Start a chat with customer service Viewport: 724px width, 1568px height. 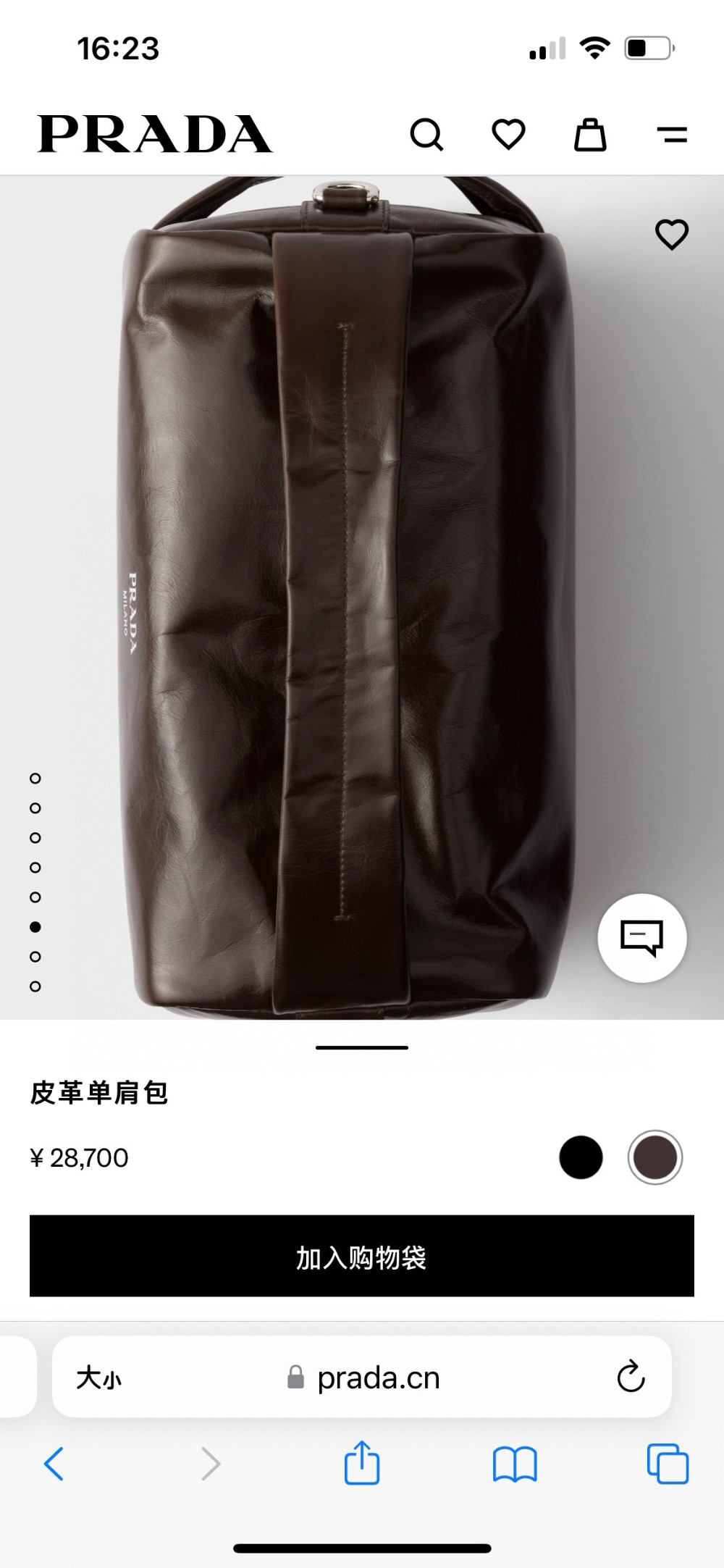[641, 938]
